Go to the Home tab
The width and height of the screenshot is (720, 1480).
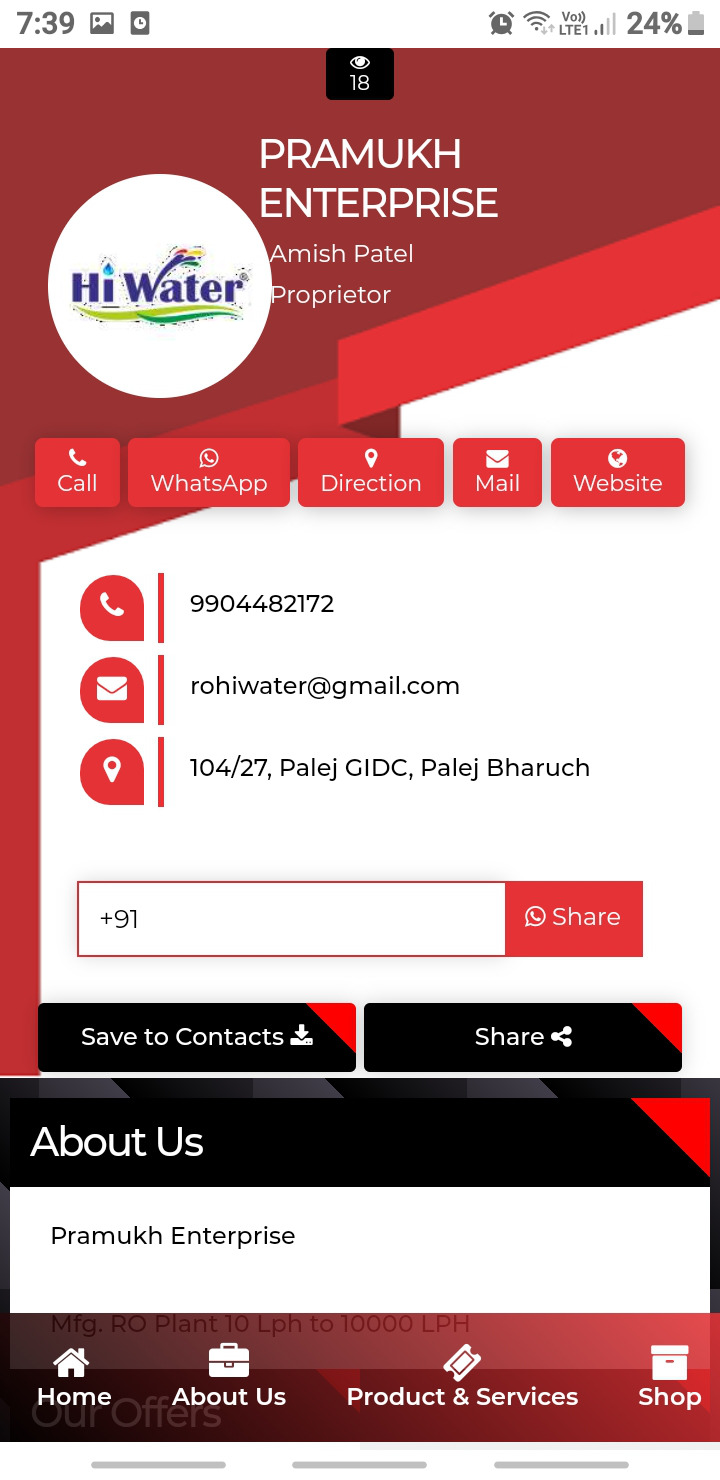pyautogui.click(x=74, y=1378)
